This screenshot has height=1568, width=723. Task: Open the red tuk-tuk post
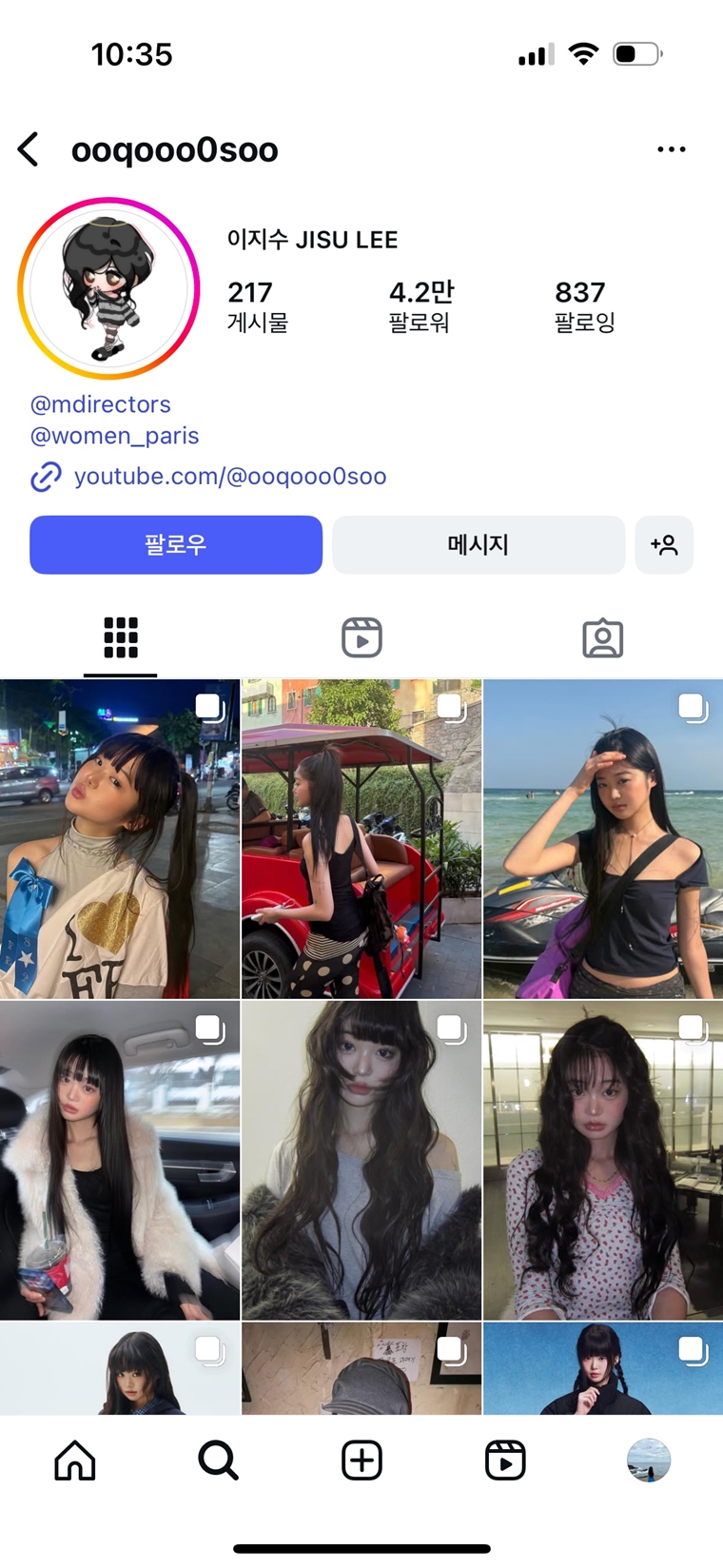(361, 838)
